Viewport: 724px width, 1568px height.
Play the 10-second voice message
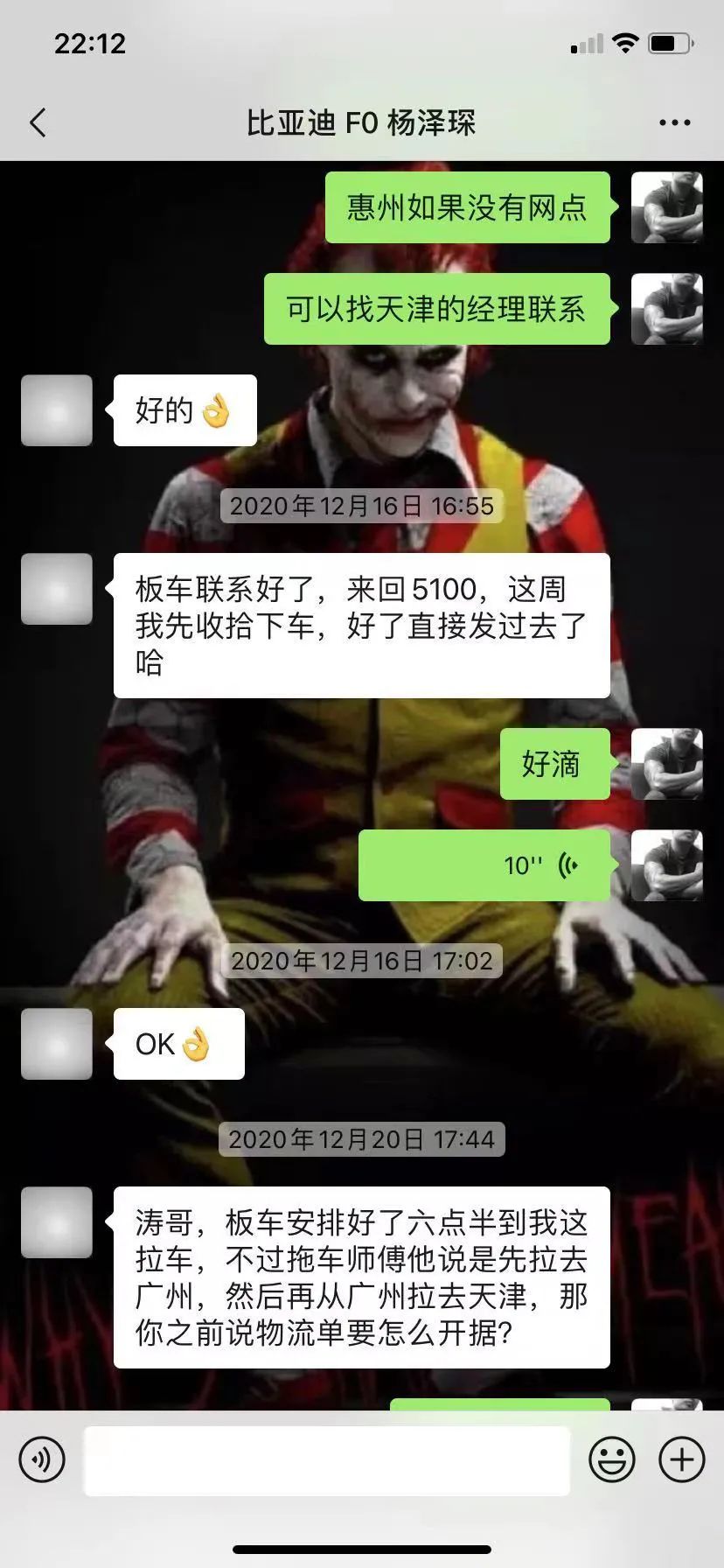click(x=485, y=864)
